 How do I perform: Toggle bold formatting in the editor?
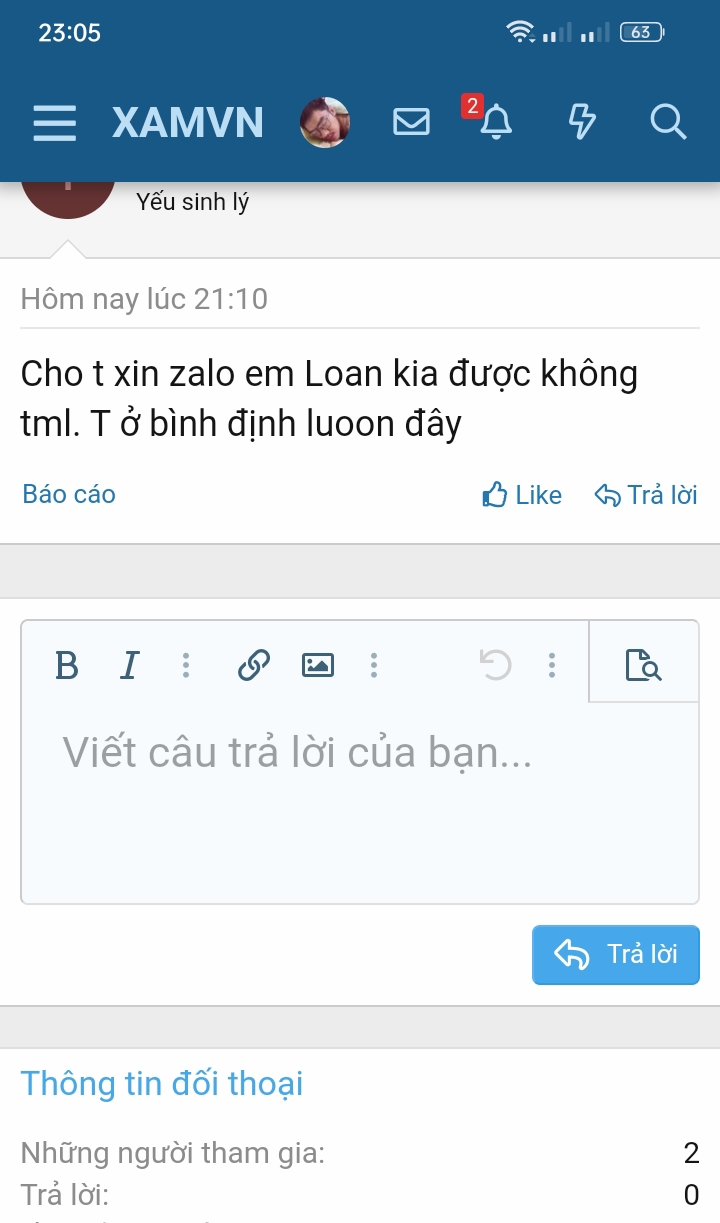point(67,665)
